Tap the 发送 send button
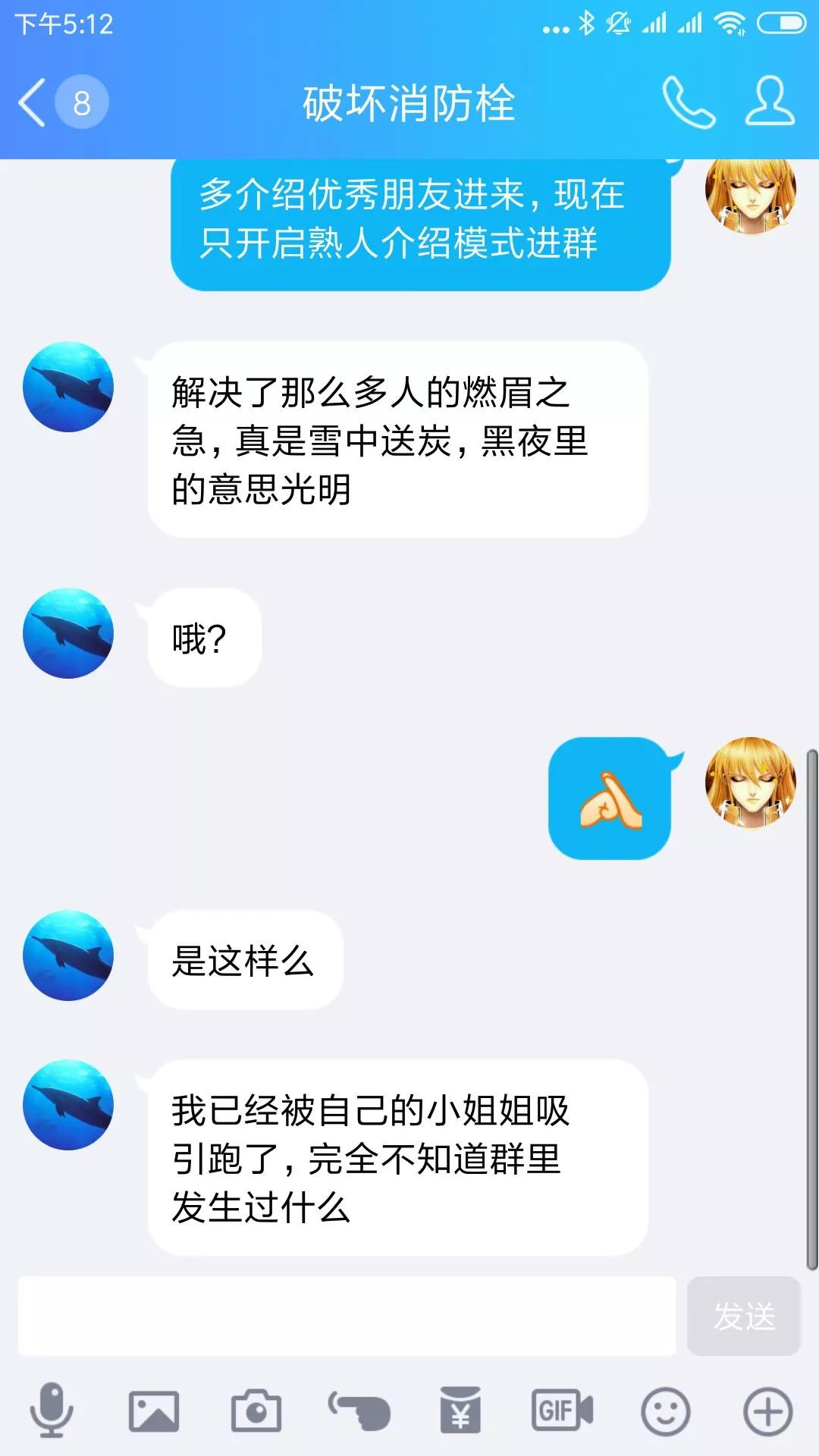 tap(743, 1316)
